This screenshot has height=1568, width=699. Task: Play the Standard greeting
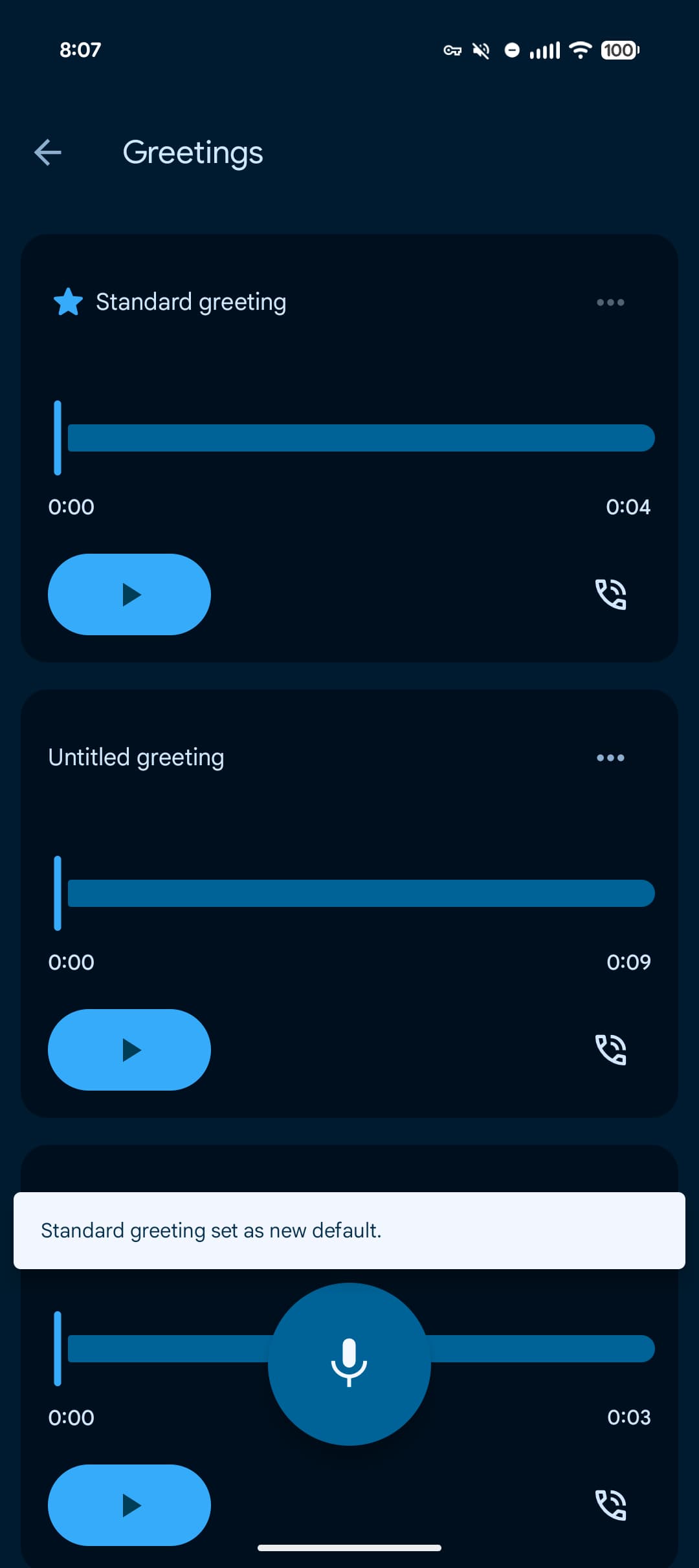(x=129, y=594)
